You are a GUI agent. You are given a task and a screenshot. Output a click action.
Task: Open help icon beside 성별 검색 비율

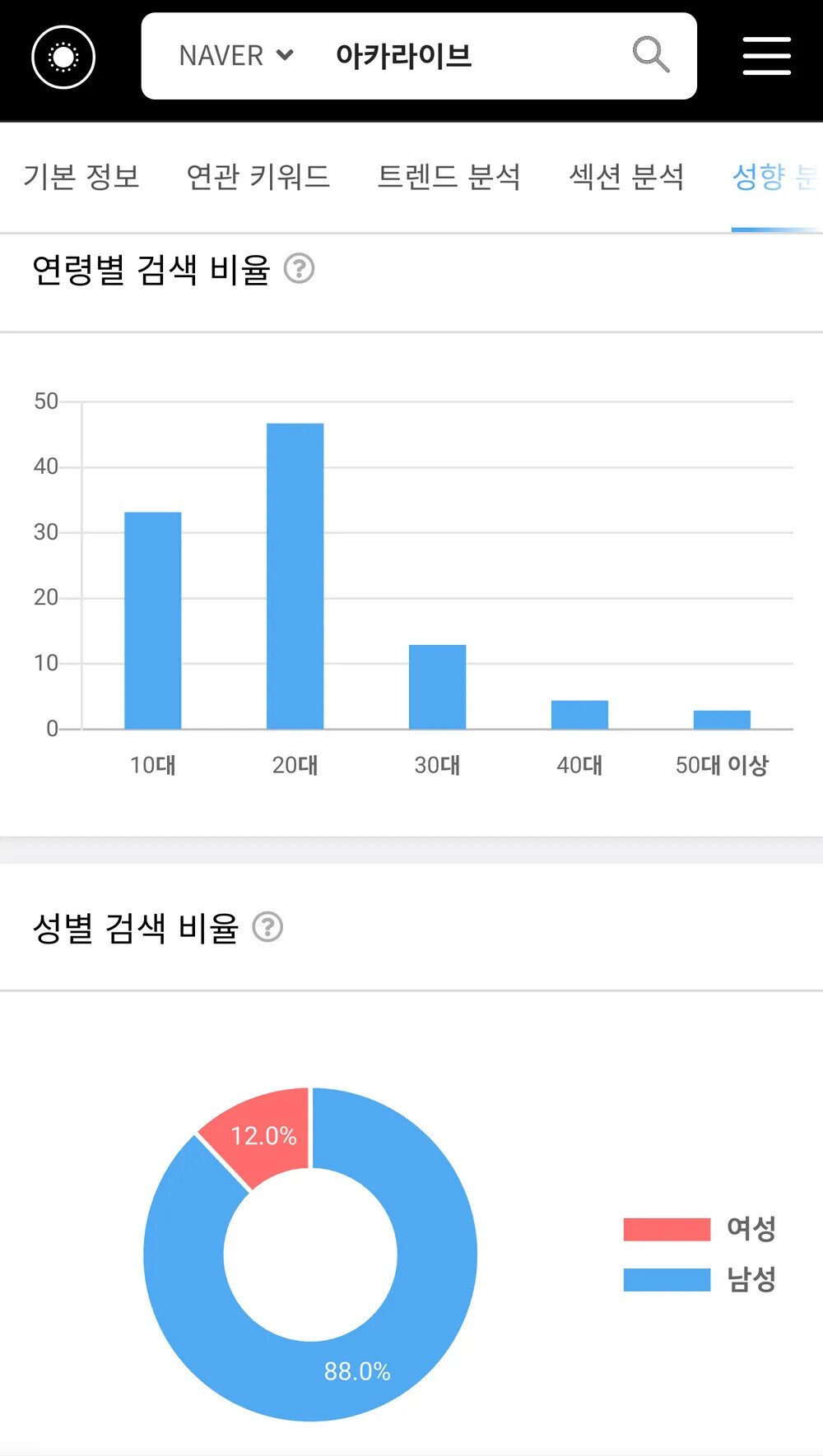pyautogui.click(x=267, y=927)
